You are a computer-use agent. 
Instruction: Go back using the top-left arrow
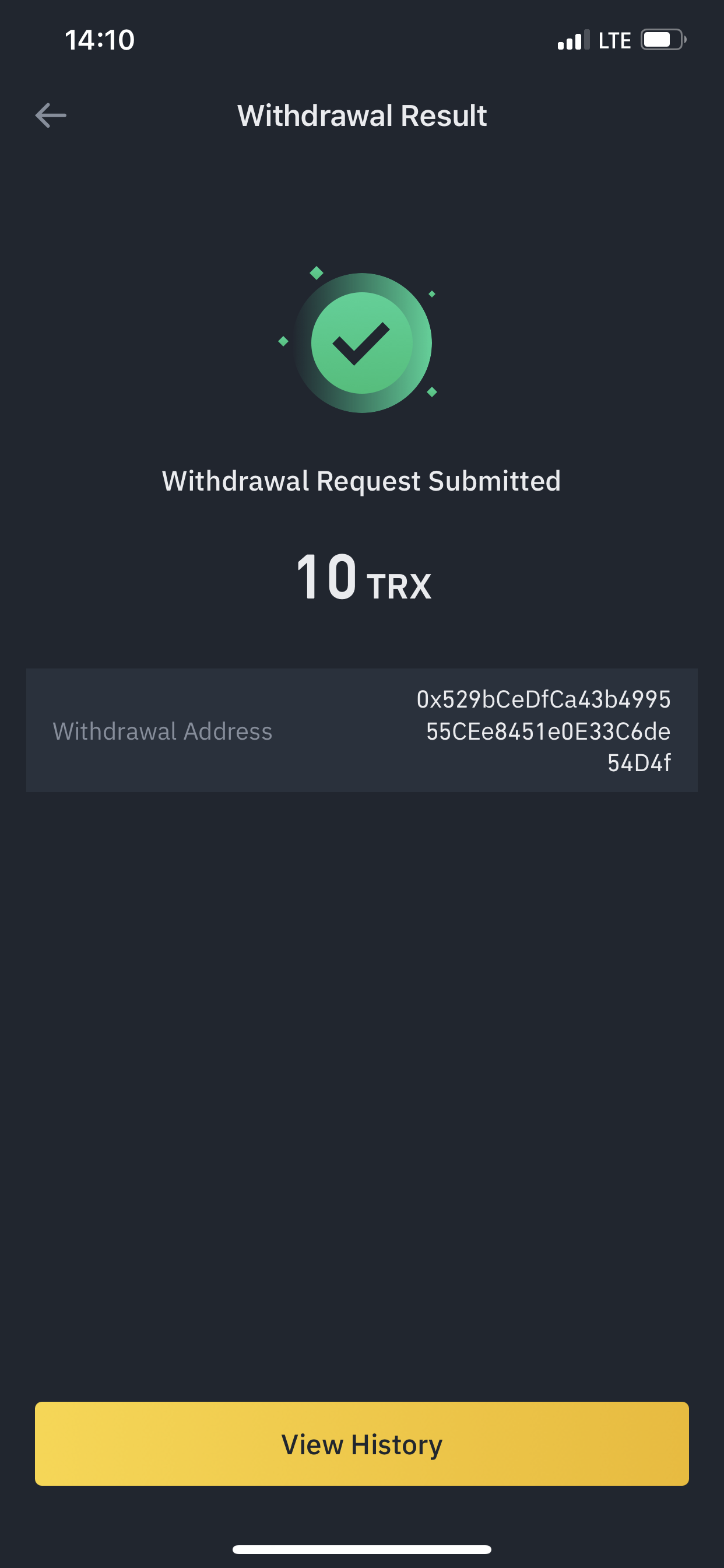51,116
